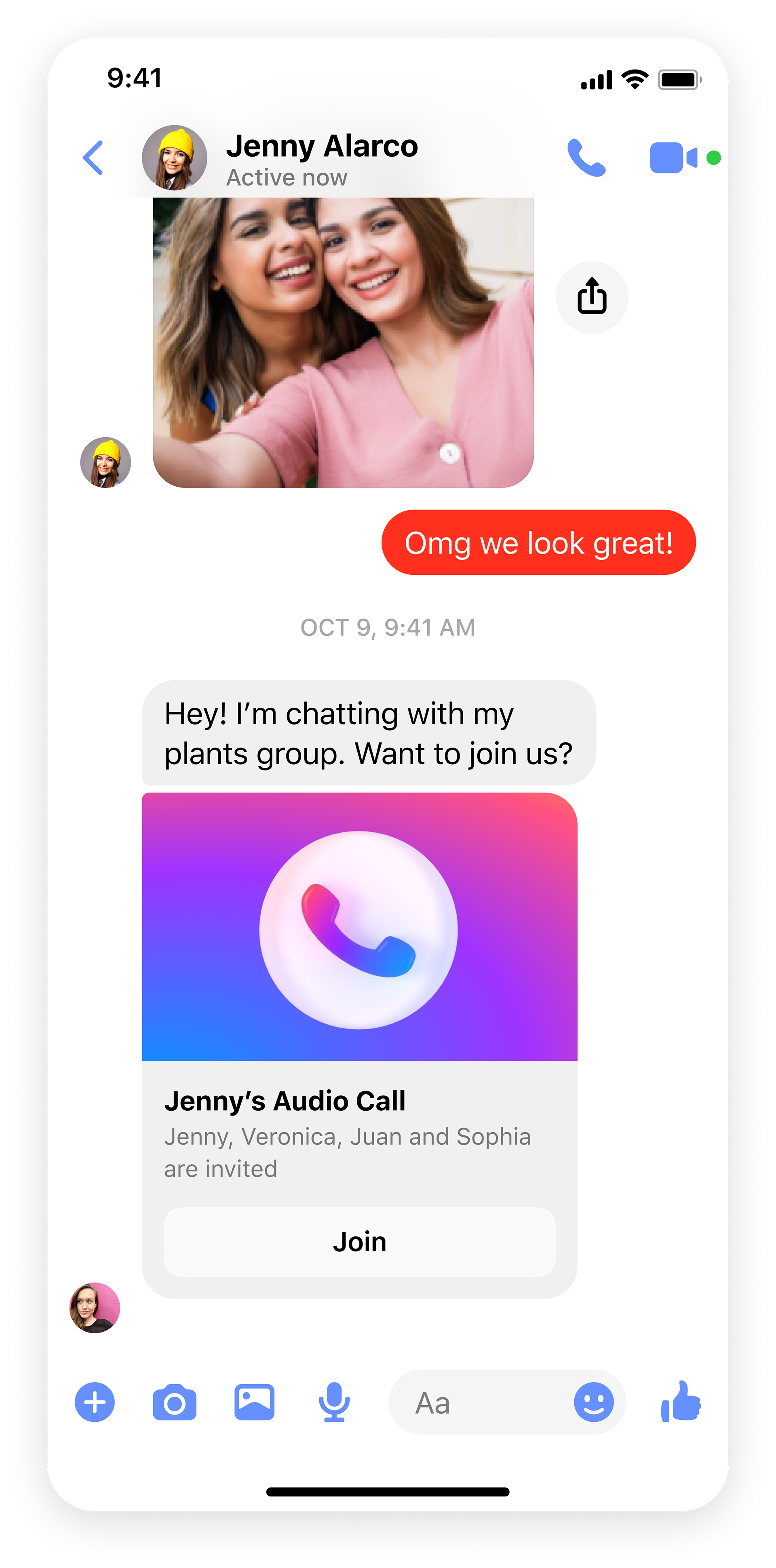
Task: Start an audio call with Jenny
Action: (x=586, y=158)
